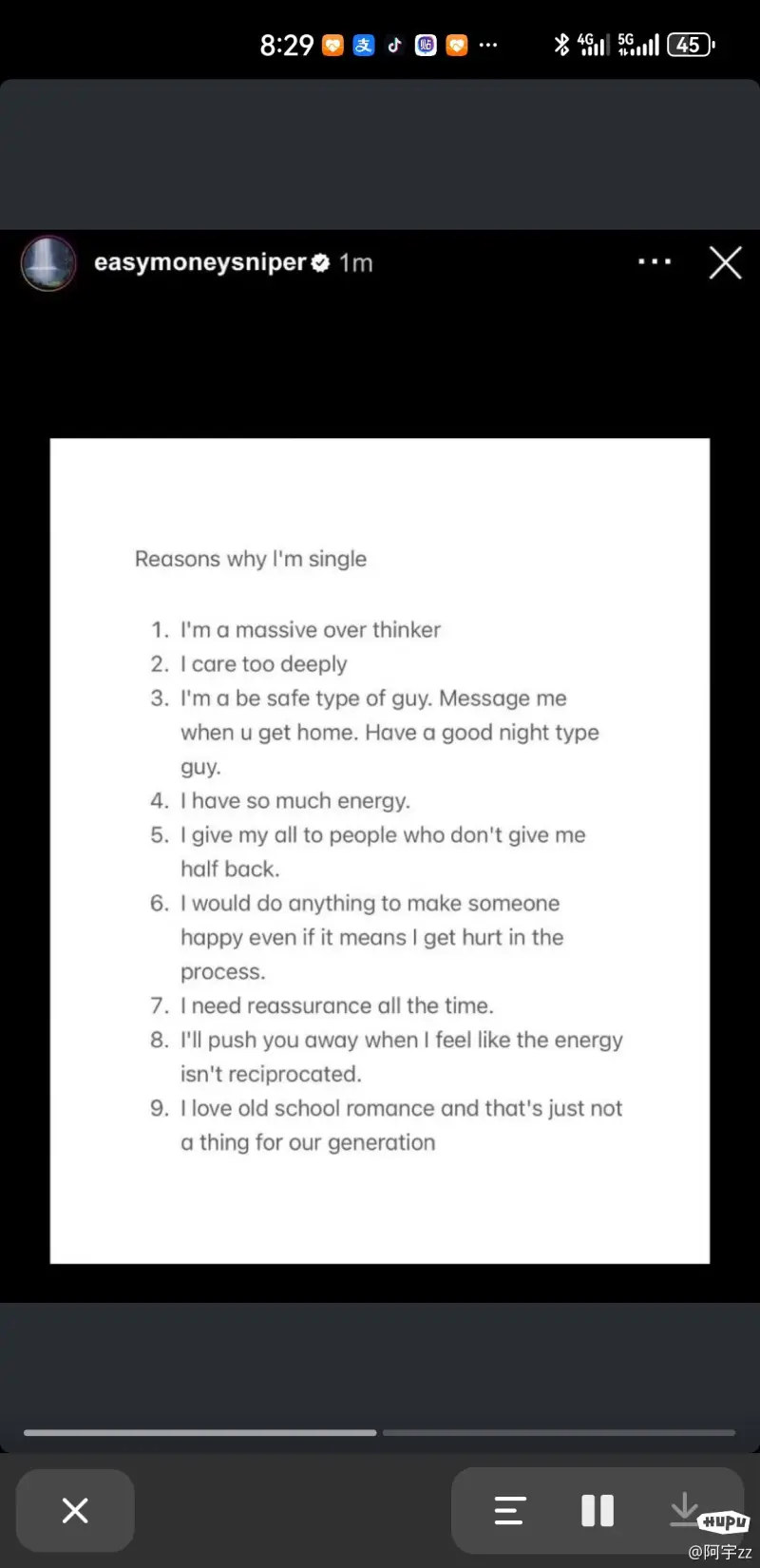The image size is (760, 1568).
Task: Open the text lines icon in bottom toolbar
Action: [x=510, y=1510]
